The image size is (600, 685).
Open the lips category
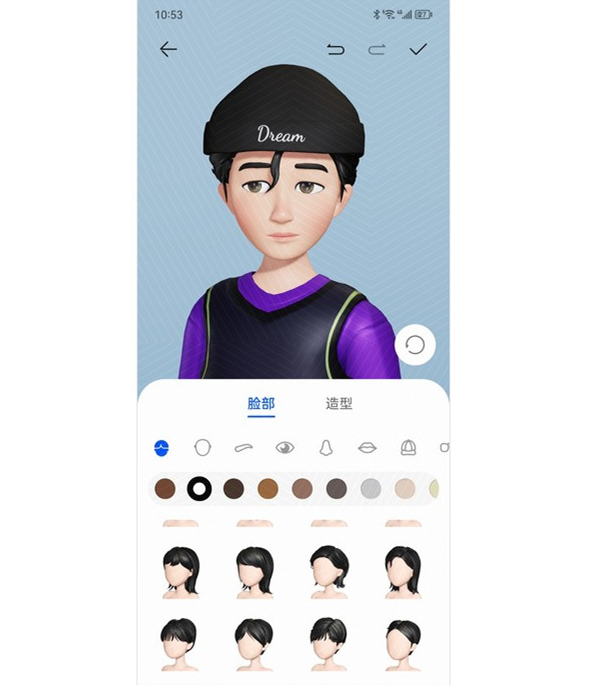click(x=367, y=448)
